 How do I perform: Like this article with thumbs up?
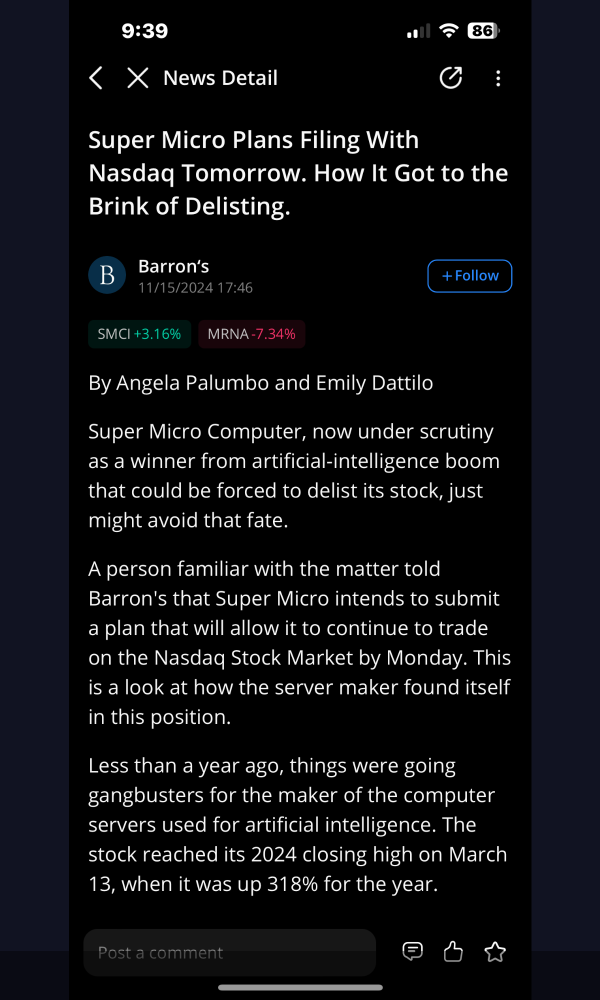point(453,952)
